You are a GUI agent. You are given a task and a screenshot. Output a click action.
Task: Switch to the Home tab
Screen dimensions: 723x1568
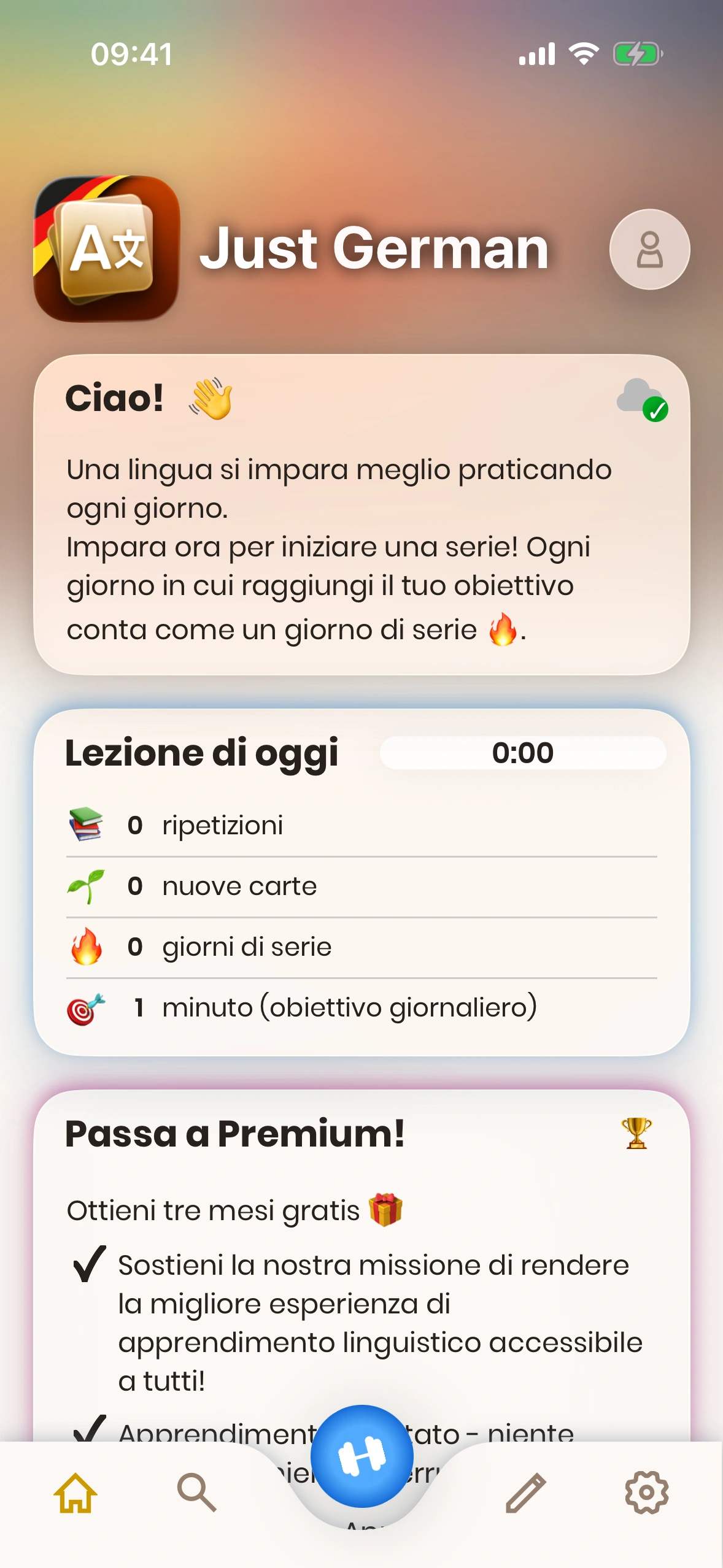[x=75, y=1493]
